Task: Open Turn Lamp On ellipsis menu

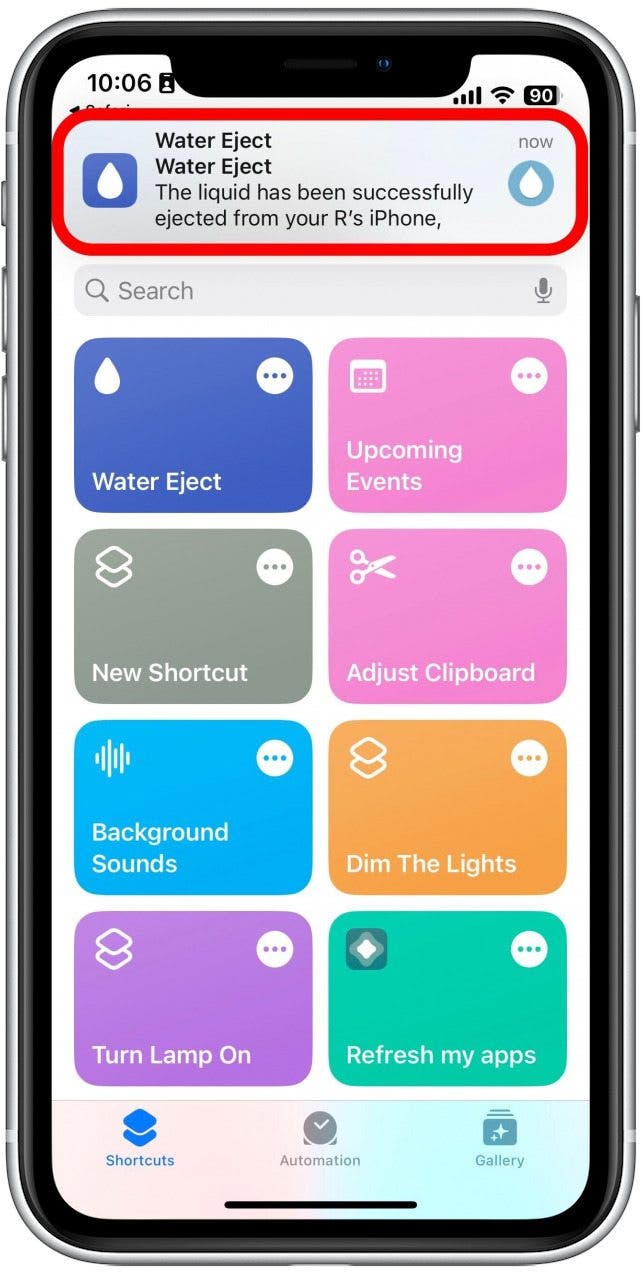Action: pos(275,950)
